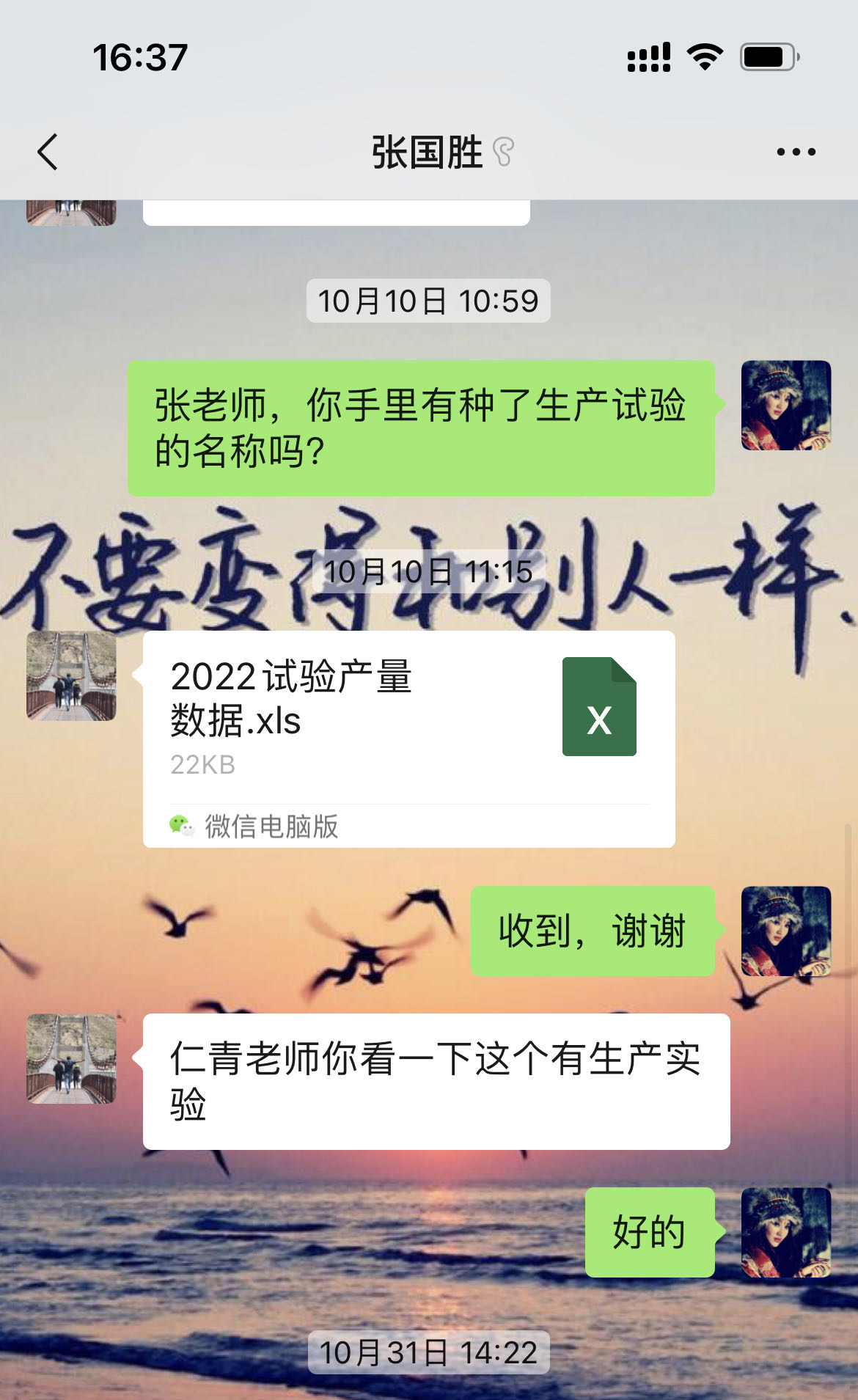Open the chat info overflow menu

pos(796,152)
